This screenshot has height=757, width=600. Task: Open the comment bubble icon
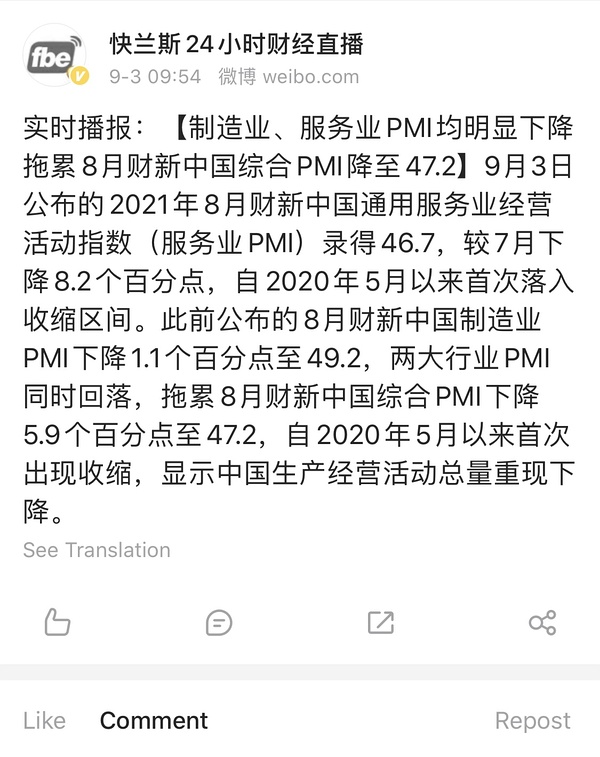click(x=219, y=623)
